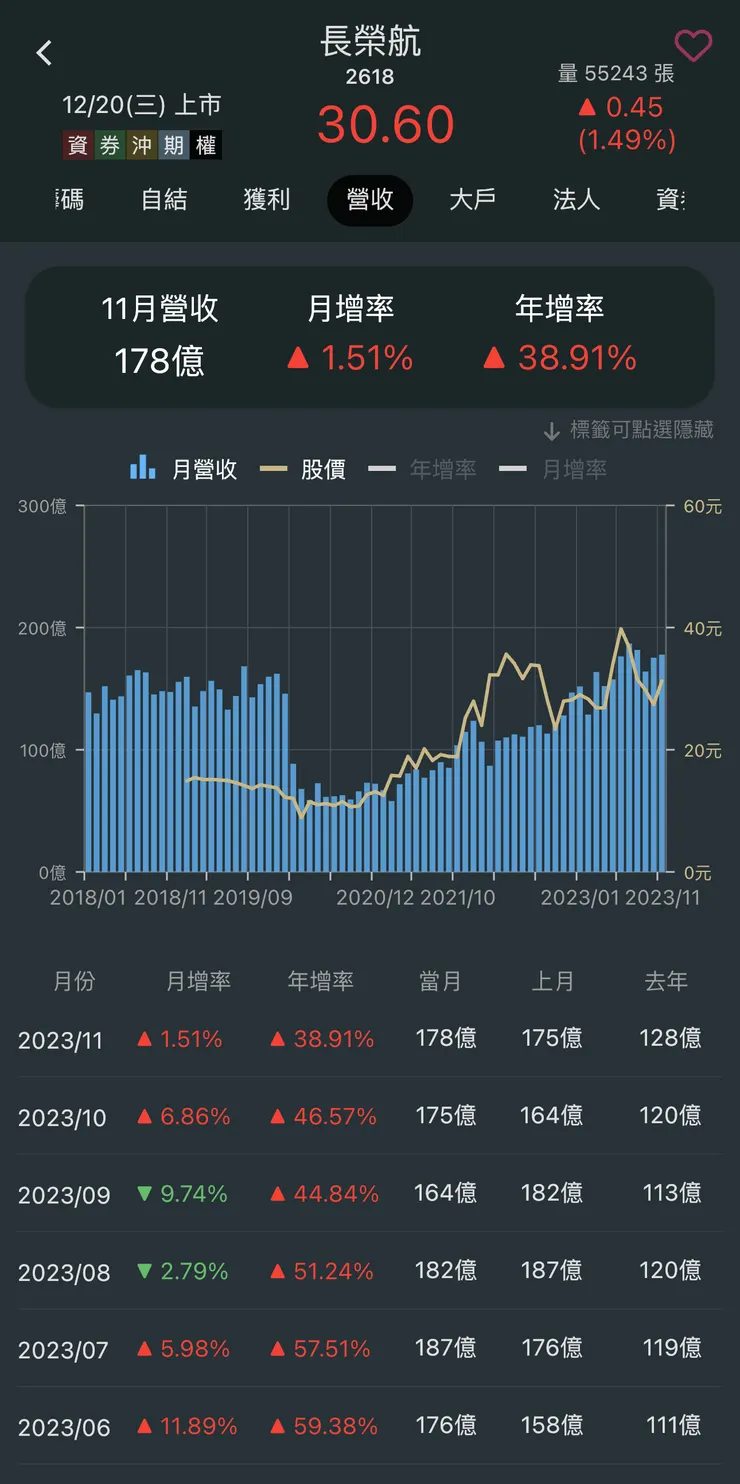This screenshot has width=740, height=1484.
Task: Click the tallest 2023/11 revenue bar
Action: point(660,760)
